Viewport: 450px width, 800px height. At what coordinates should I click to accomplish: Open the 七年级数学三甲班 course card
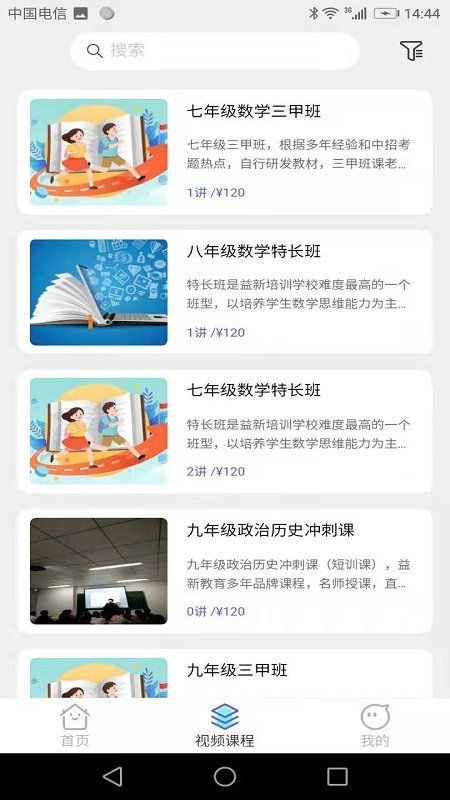(x=225, y=152)
